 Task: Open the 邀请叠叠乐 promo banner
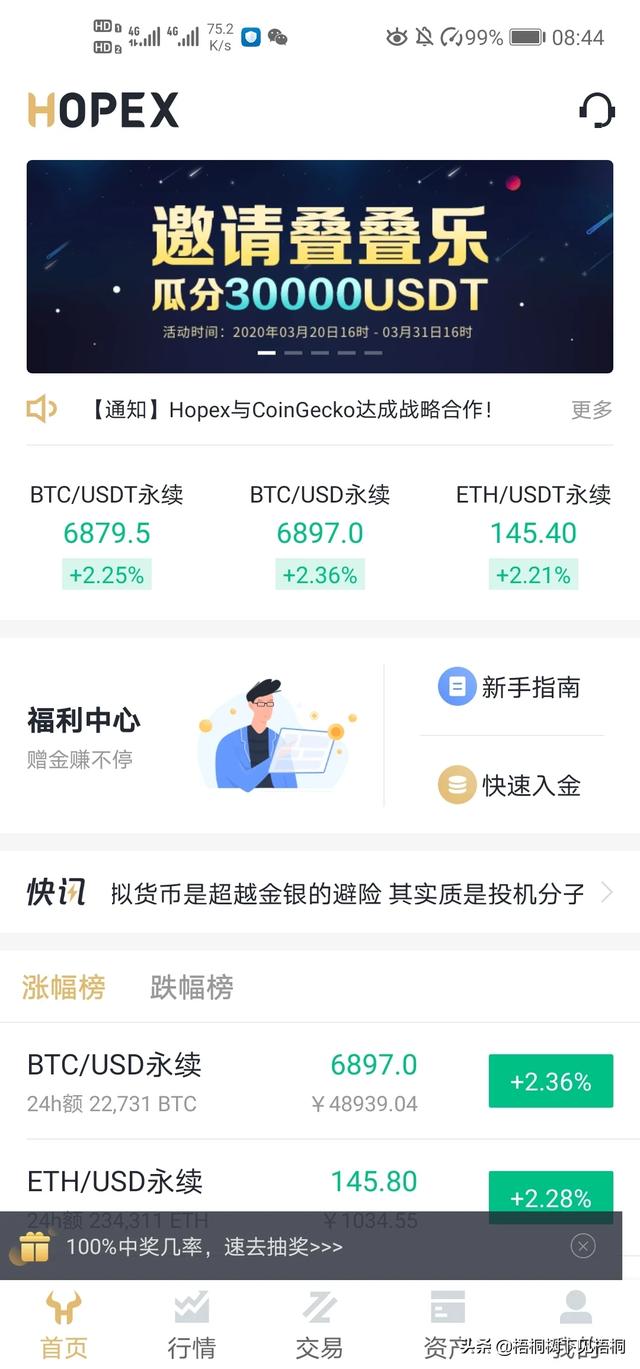click(x=319, y=266)
